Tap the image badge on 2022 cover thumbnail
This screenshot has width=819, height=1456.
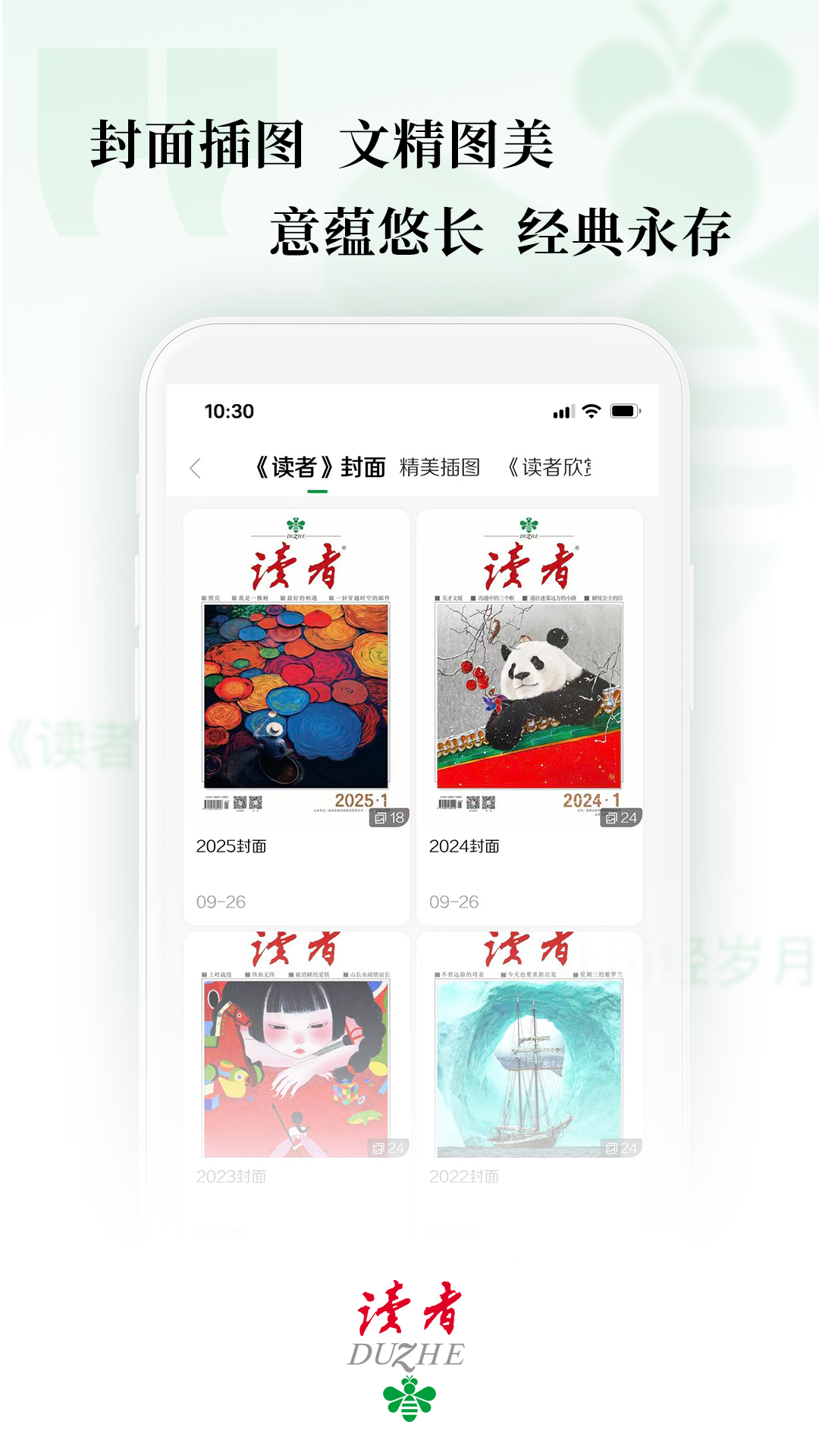(x=621, y=1147)
